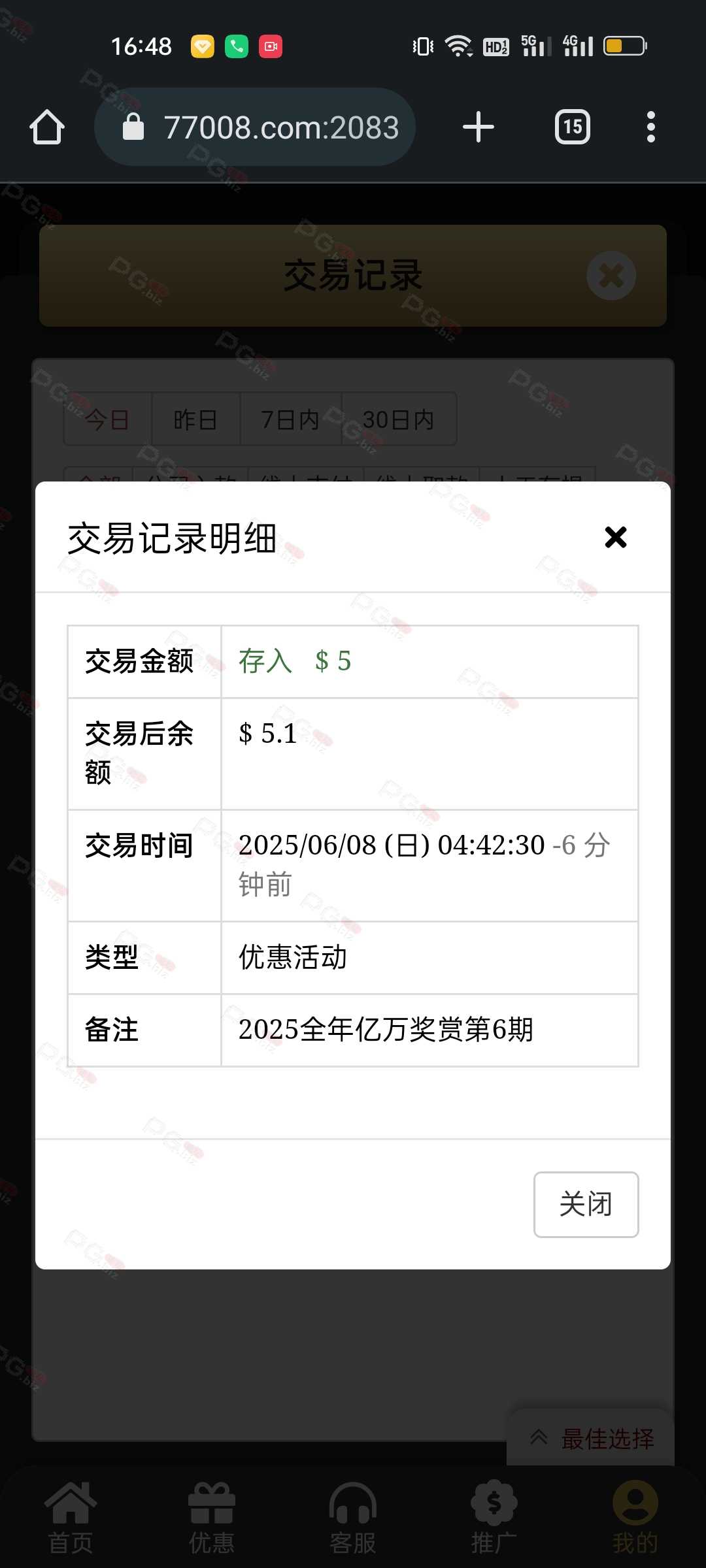This screenshot has height=1568, width=706.
Task: Tap the 77008.com address bar
Action: coord(255,127)
